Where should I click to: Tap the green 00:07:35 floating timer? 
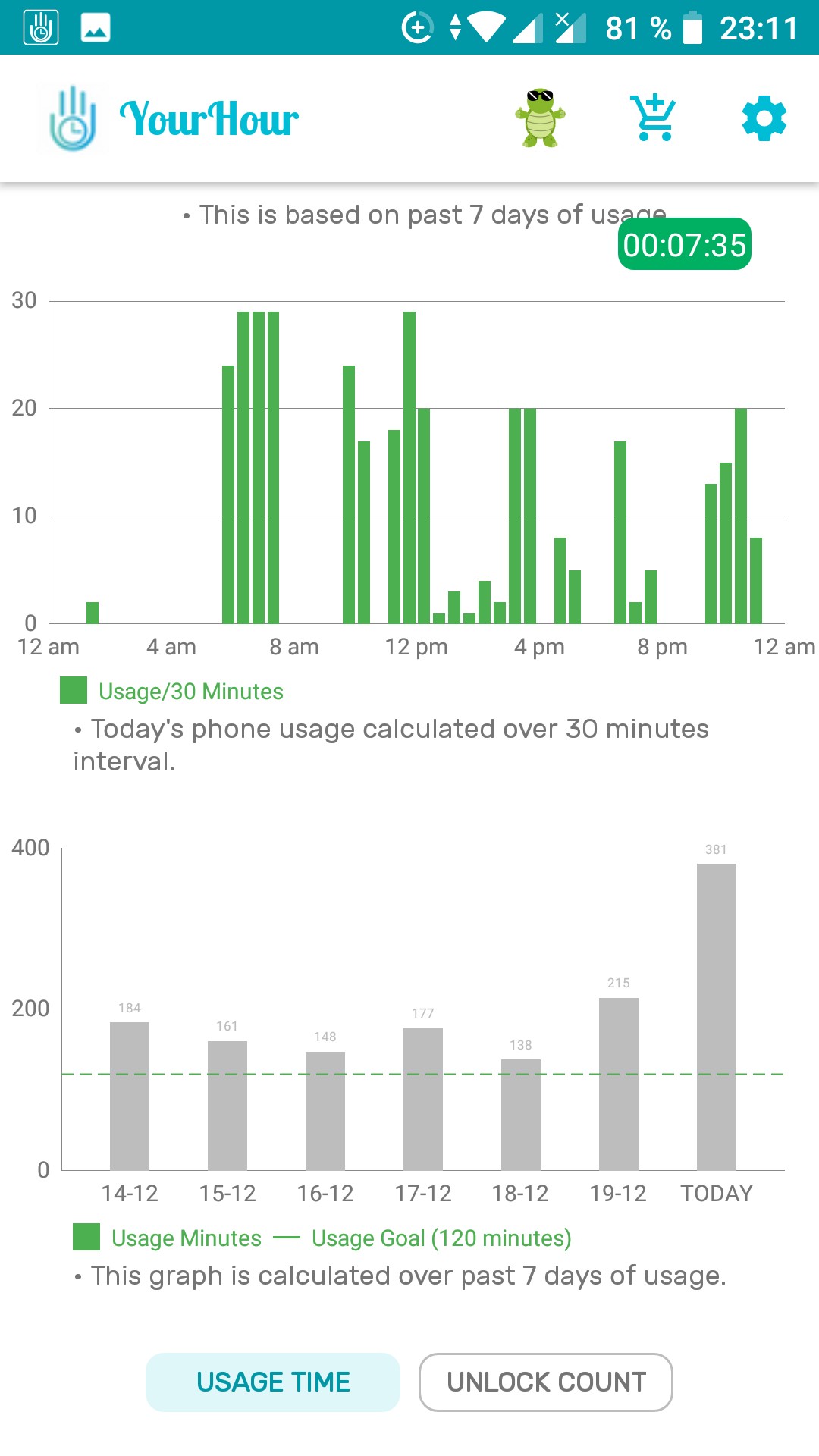click(x=685, y=244)
